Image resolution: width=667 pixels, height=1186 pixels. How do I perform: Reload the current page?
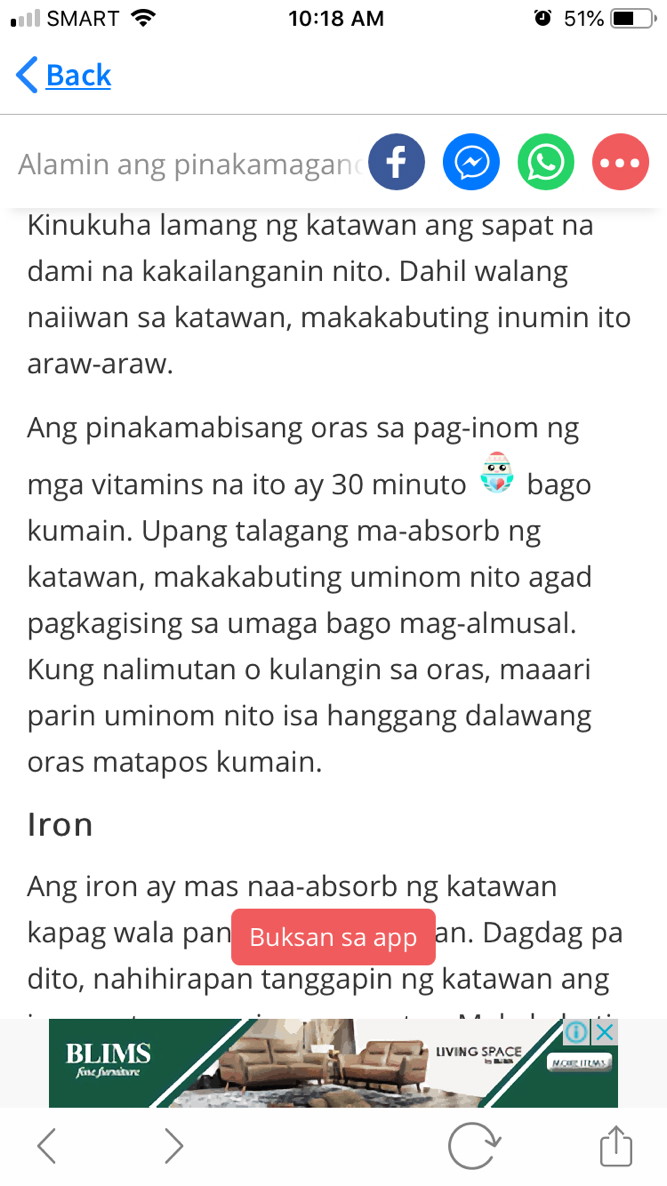(x=475, y=1146)
